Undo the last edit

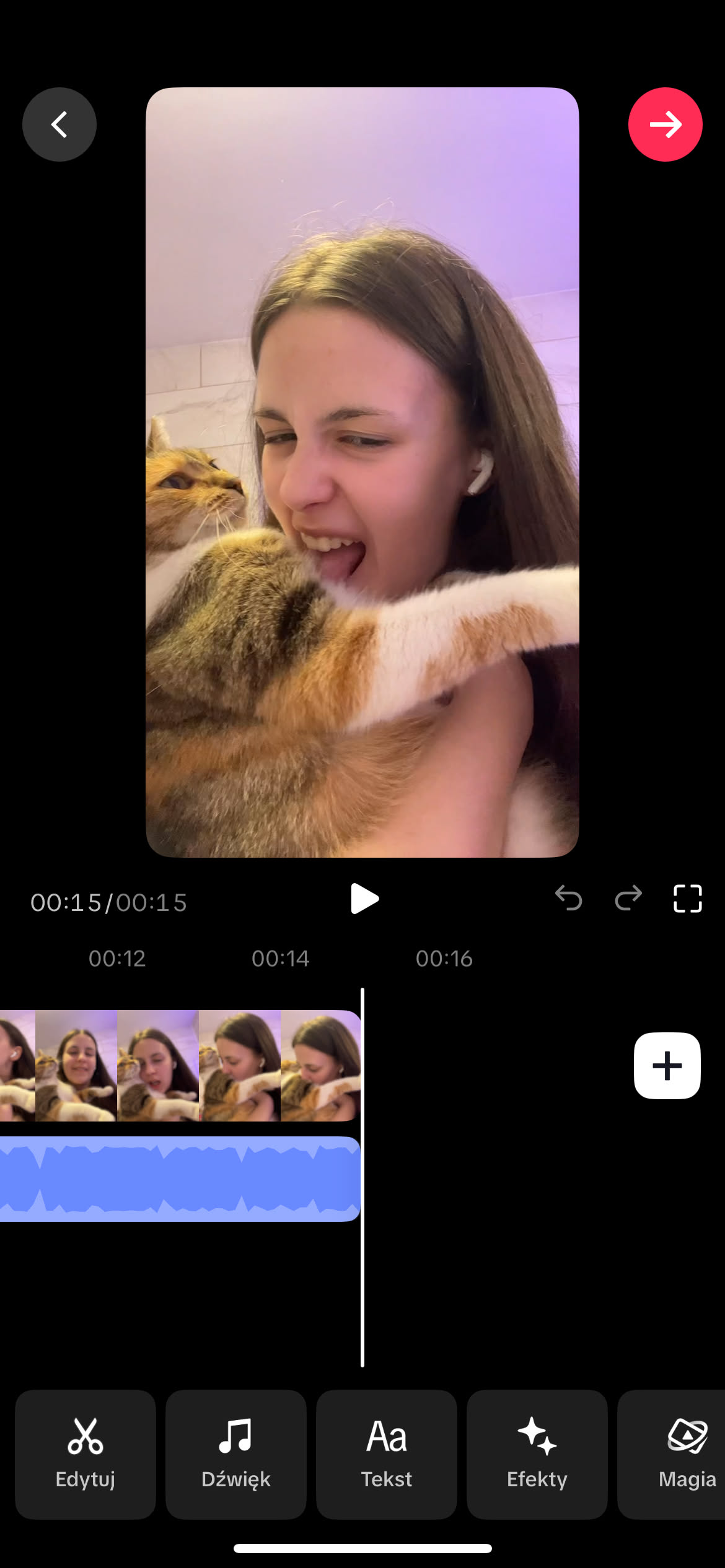[x=568, y=899]
